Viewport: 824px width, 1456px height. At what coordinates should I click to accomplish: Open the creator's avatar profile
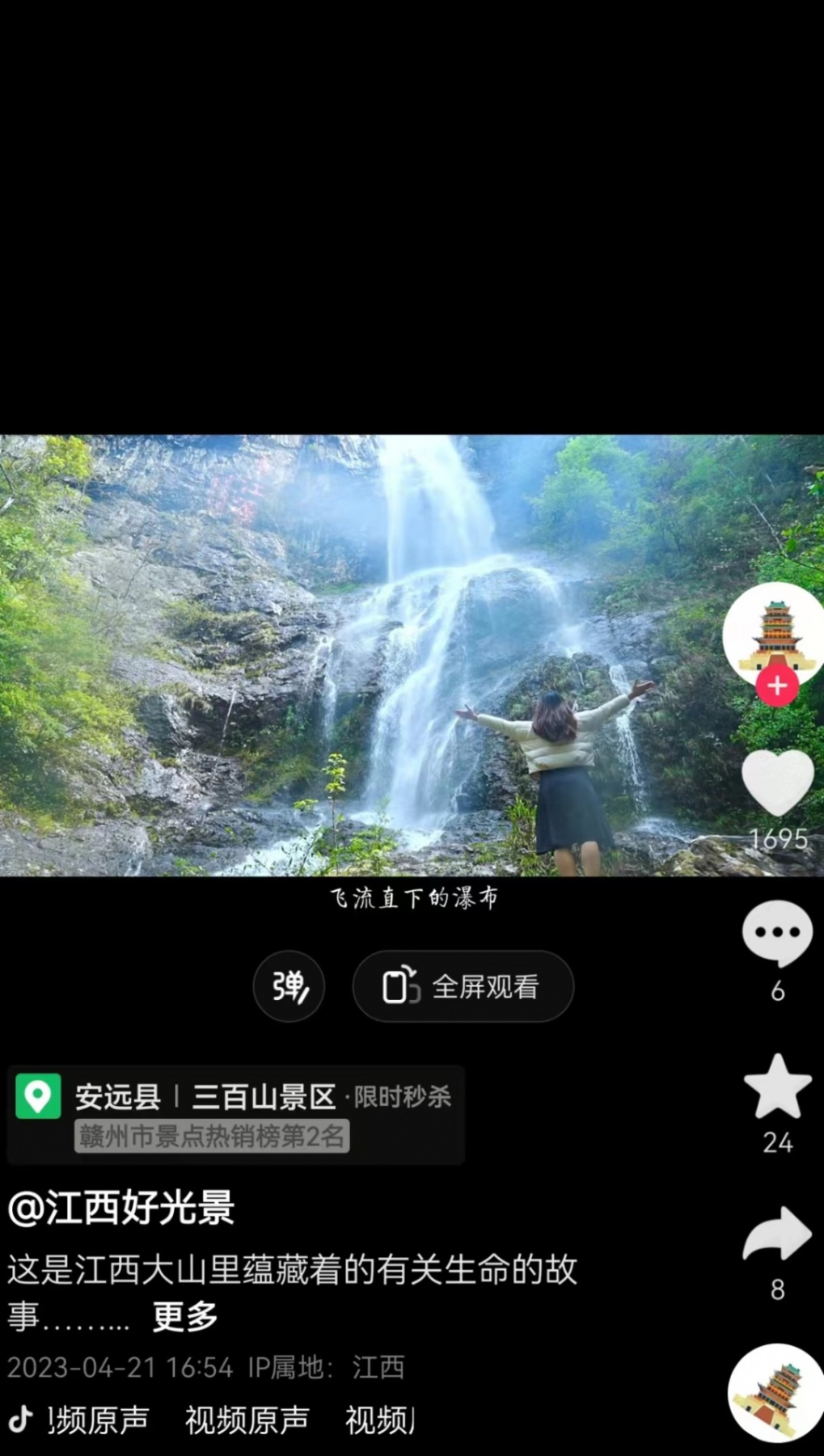tap(775, 632)
